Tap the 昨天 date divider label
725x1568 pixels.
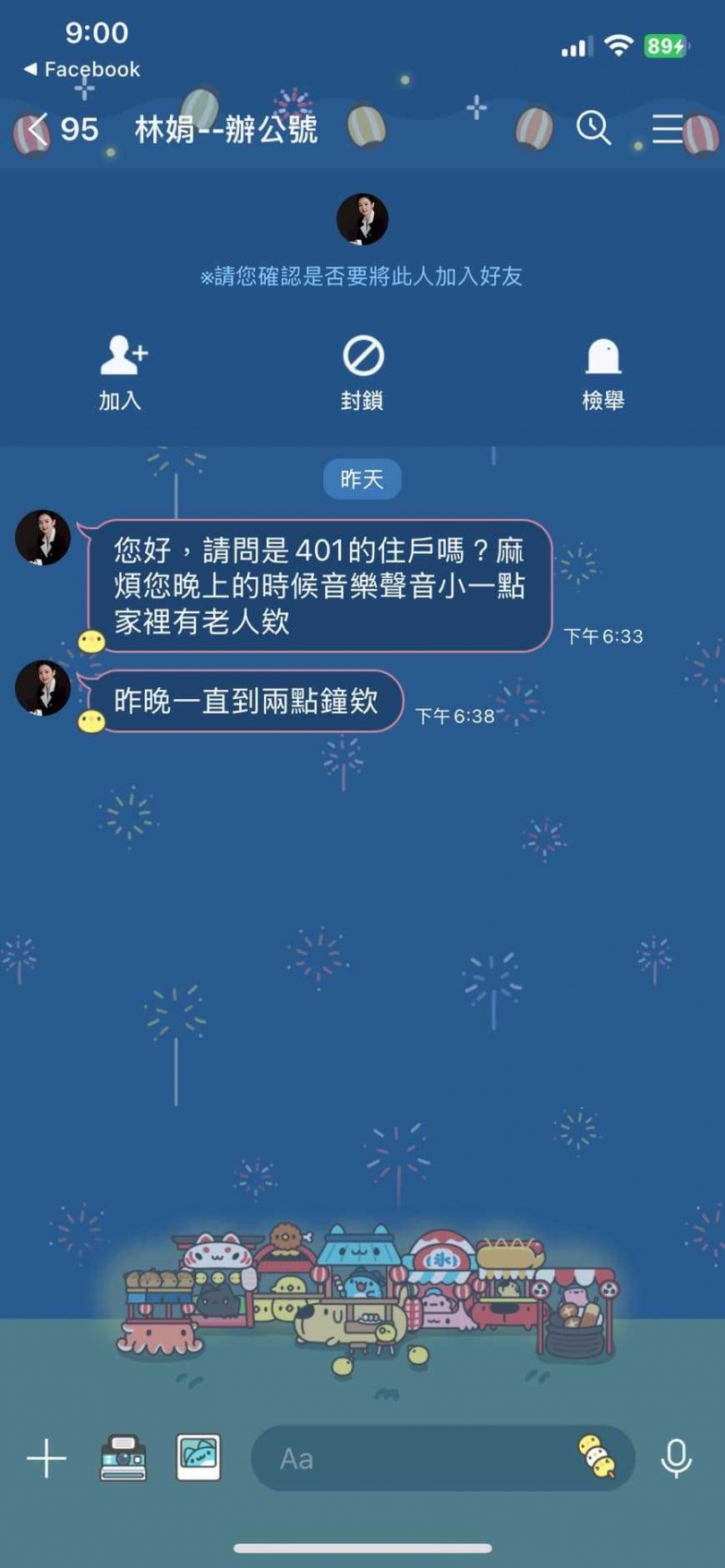tap(362, 480)
